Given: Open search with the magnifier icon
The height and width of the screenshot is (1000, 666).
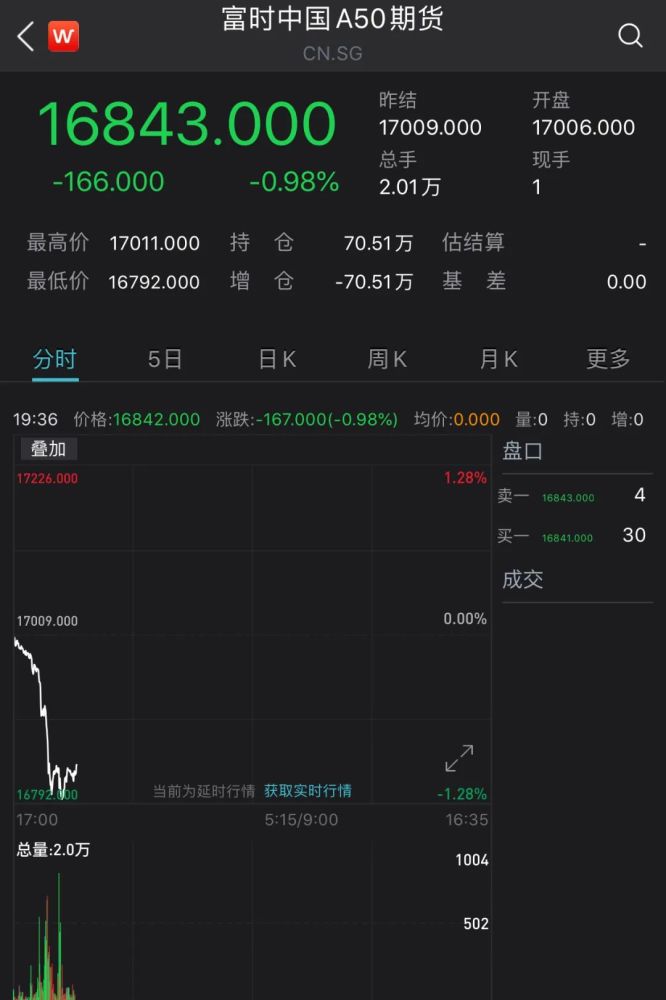Looking at the screenshot, I should 630,37.
